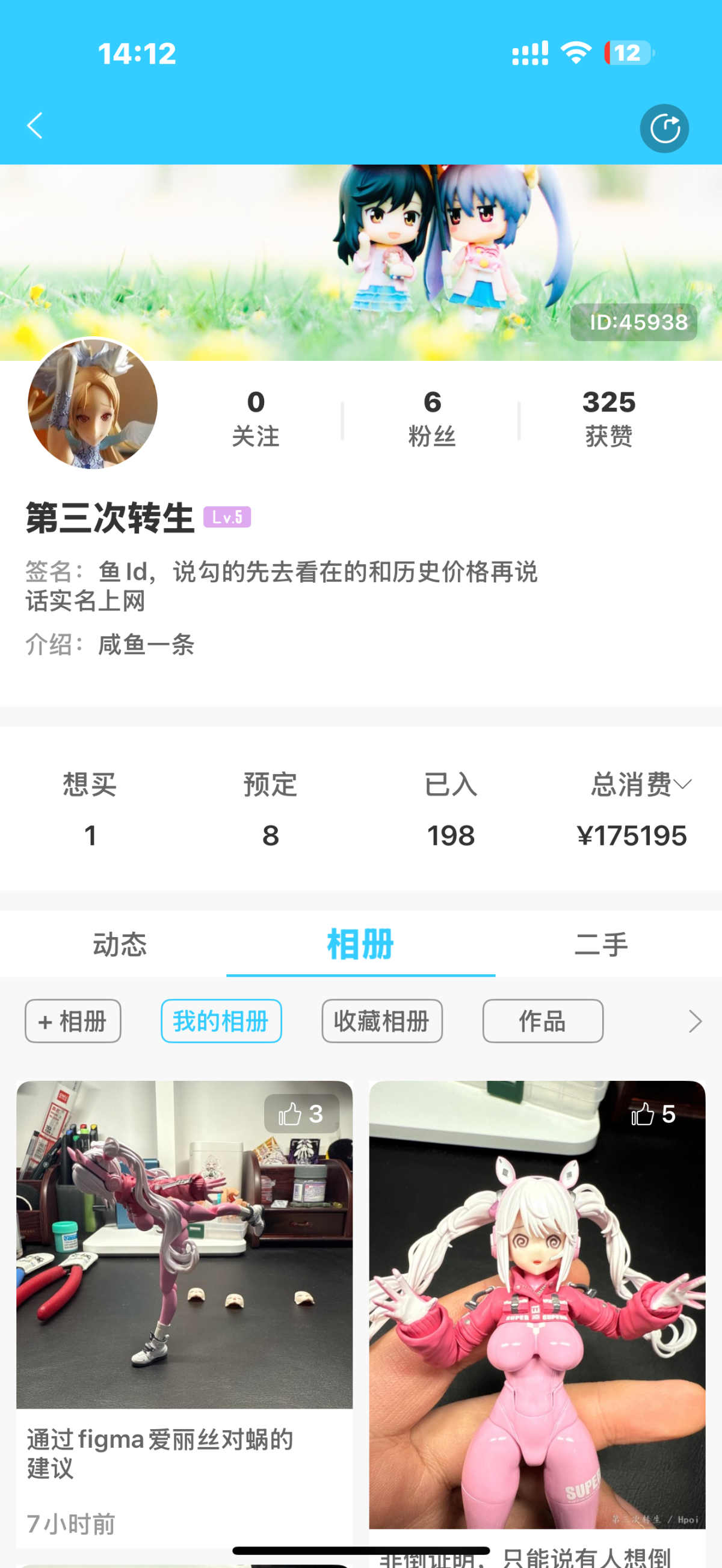The width and height of the screenshot is (722, 1568).
Task: Tap the share icon in the header
Action: coord(664,129)
